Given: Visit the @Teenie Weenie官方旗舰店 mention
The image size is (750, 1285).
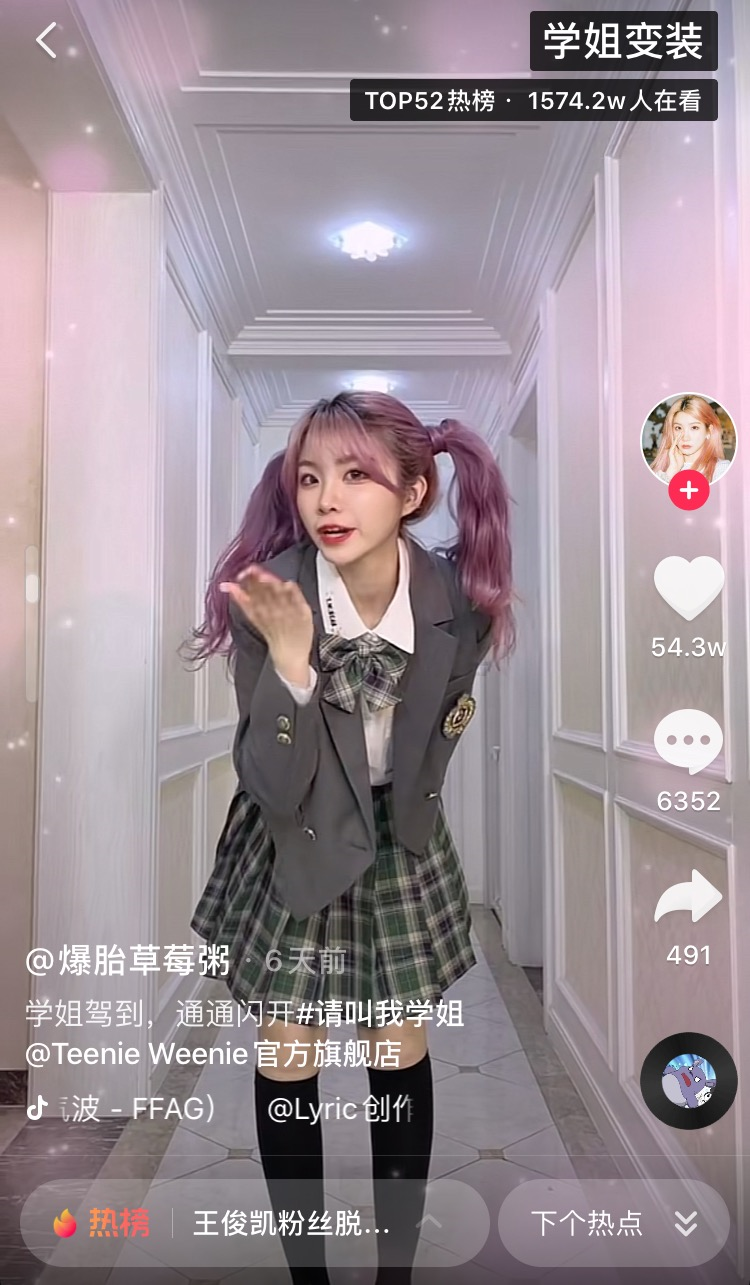Looking at the screenshot, I should [x=213, y=1054].
